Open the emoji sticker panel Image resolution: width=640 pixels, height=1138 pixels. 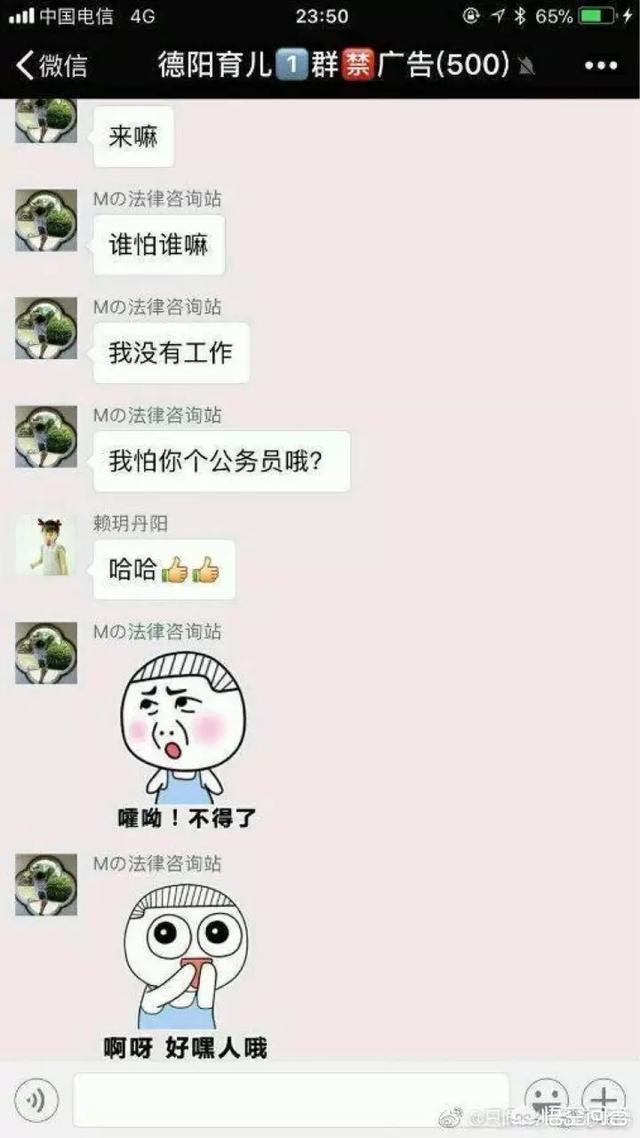tap(547, 1099)
